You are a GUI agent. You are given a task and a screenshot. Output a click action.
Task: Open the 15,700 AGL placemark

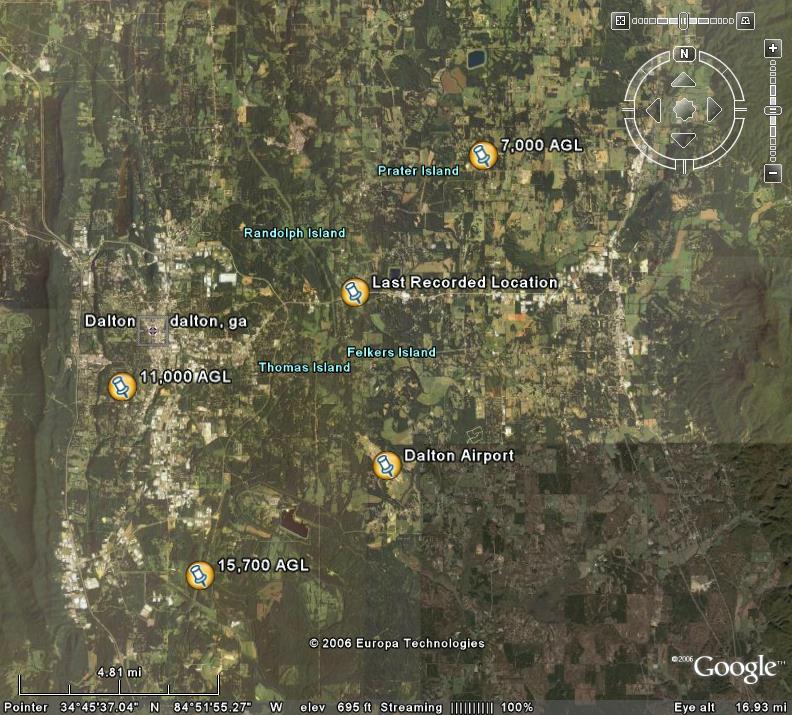pyautogui.click(x=200, y=575)
